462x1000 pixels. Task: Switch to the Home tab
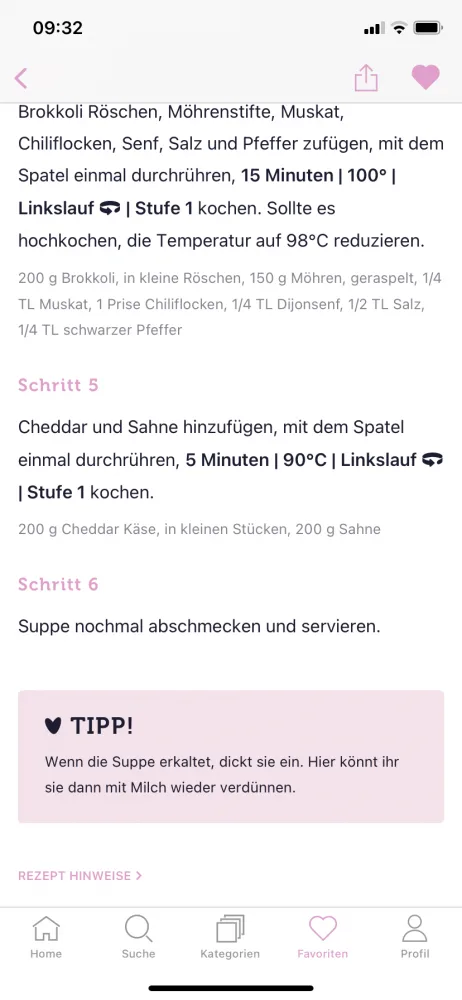(46, 937)
